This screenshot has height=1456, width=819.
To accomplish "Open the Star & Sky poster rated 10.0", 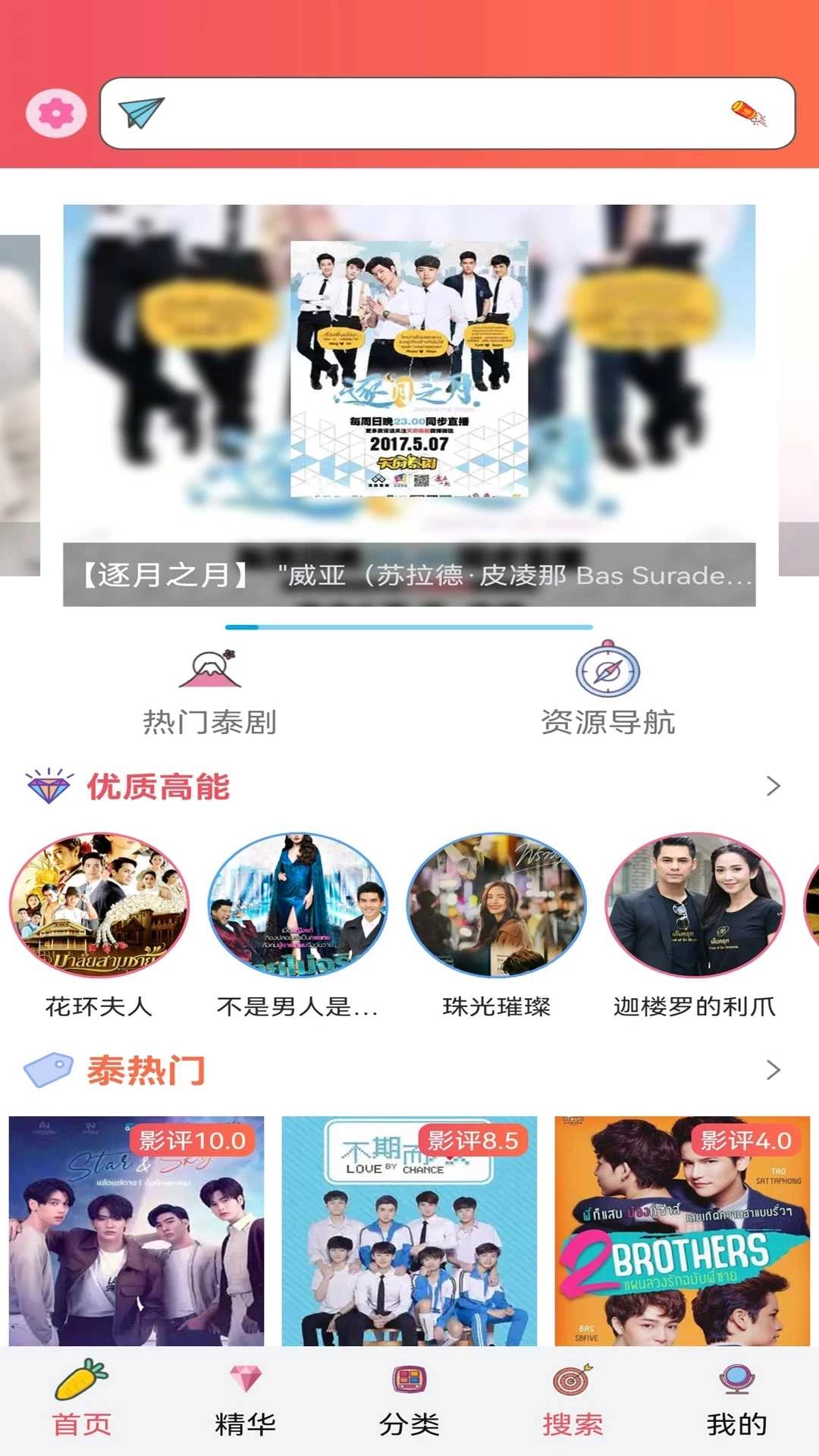I will click(x=136, y=1236).
